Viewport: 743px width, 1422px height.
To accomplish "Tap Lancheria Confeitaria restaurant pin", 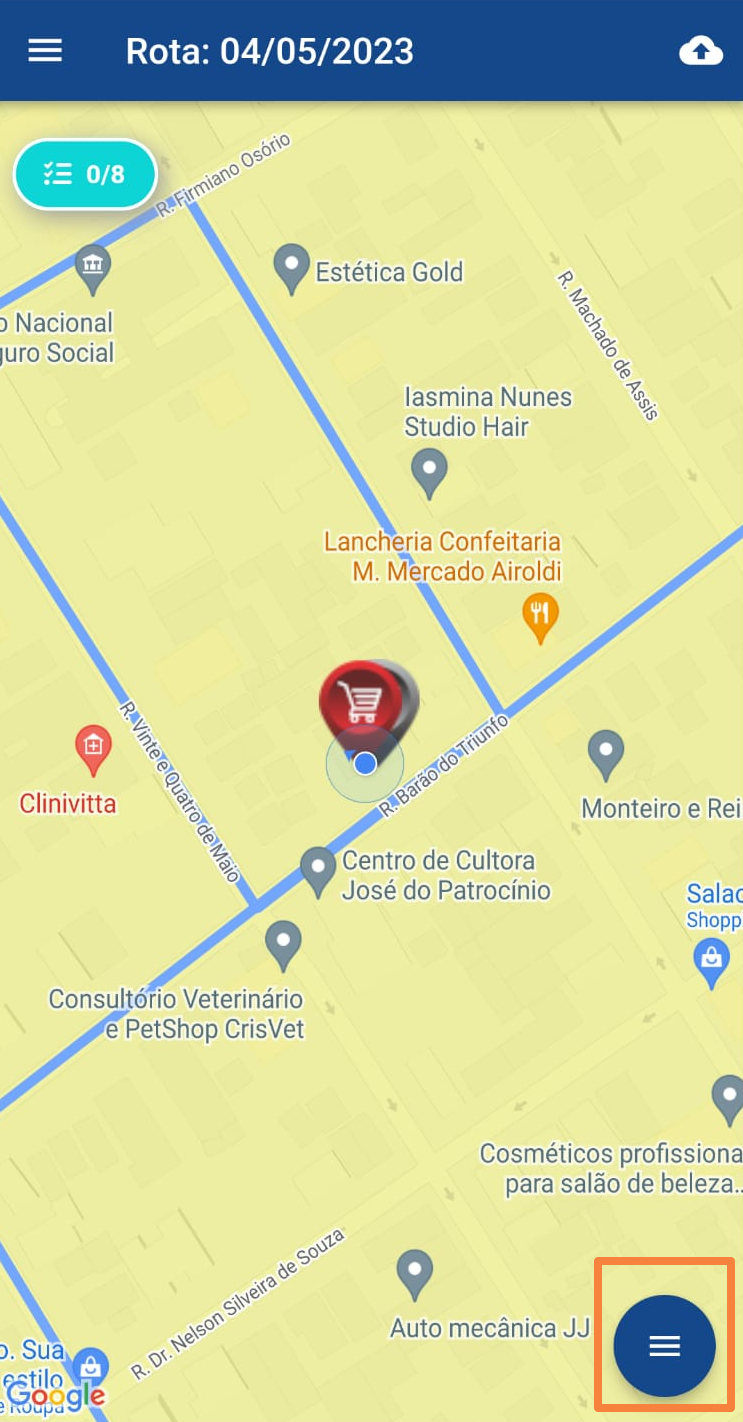I will [540, 617].
